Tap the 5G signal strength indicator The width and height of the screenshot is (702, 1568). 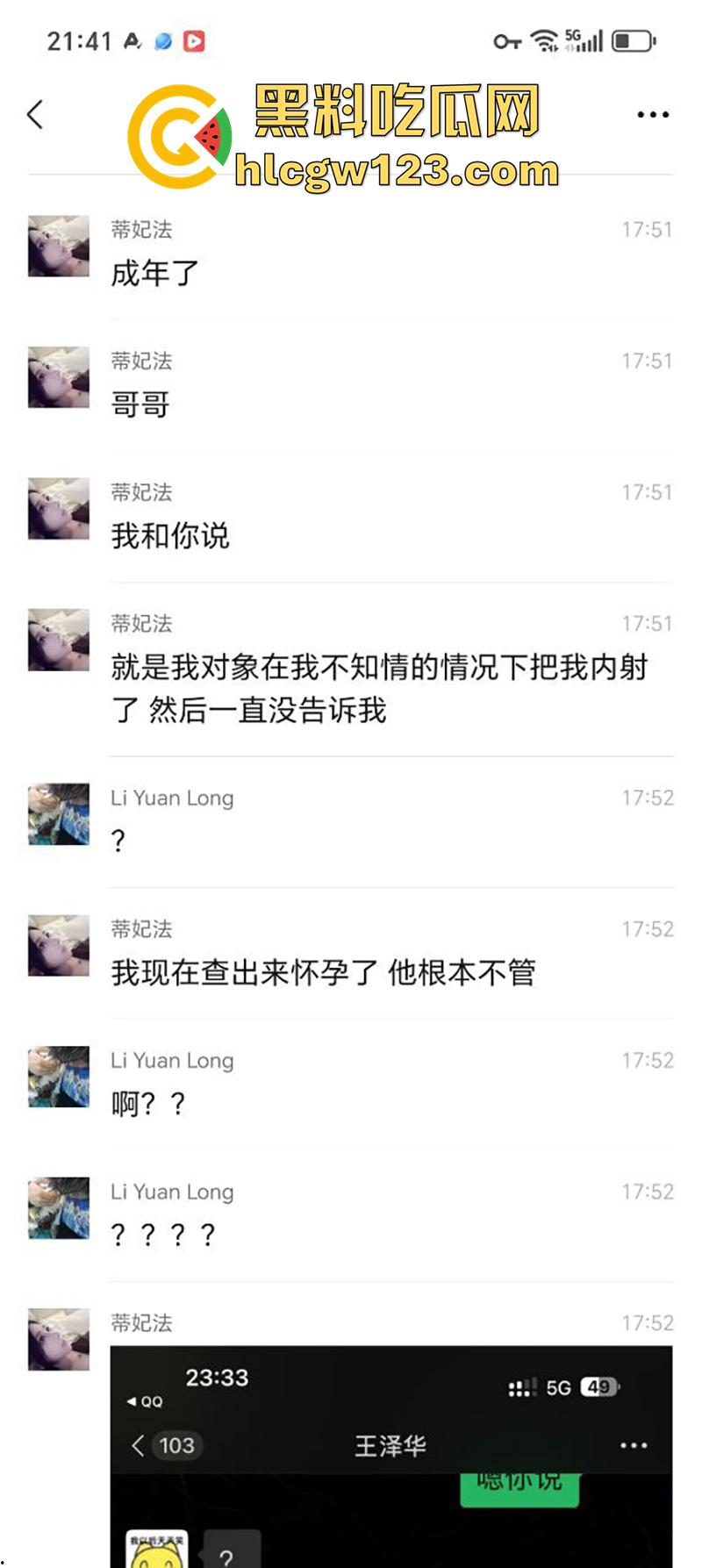click(x=586, y=39)
